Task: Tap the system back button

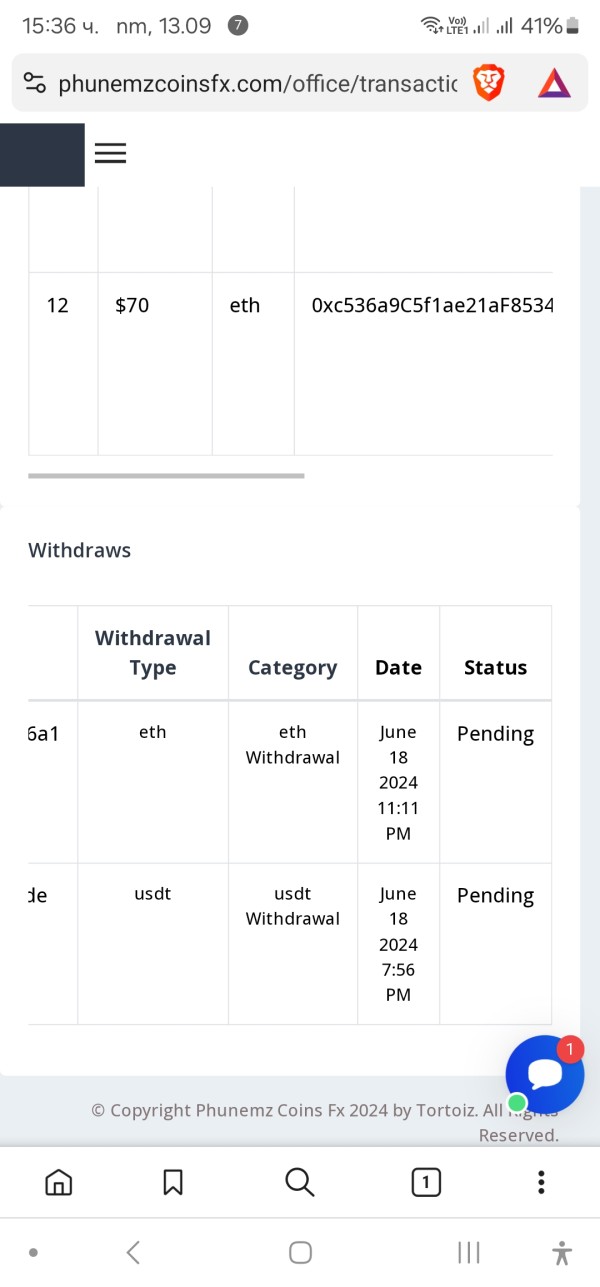Action: click(133, 1252)
